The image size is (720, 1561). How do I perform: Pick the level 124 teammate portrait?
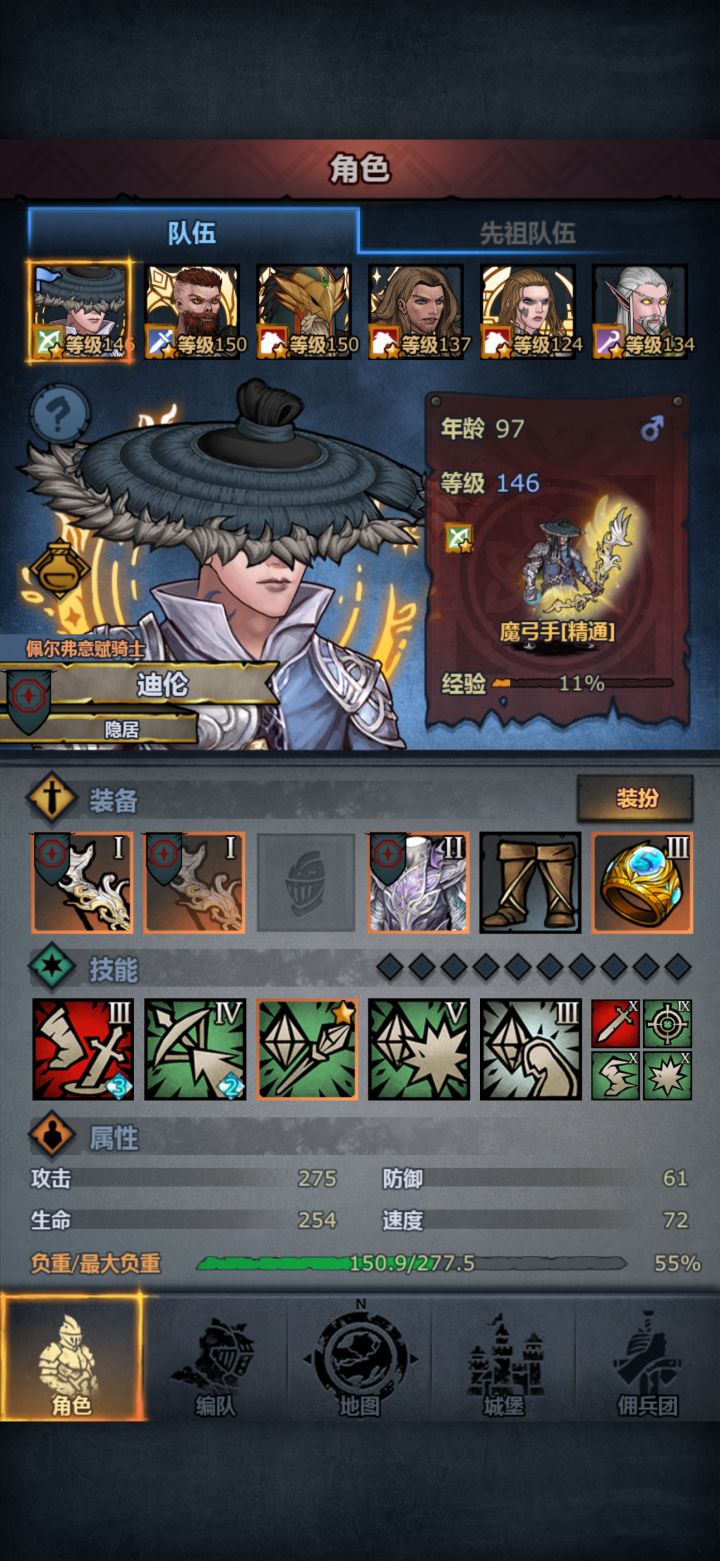click(528, 311)
